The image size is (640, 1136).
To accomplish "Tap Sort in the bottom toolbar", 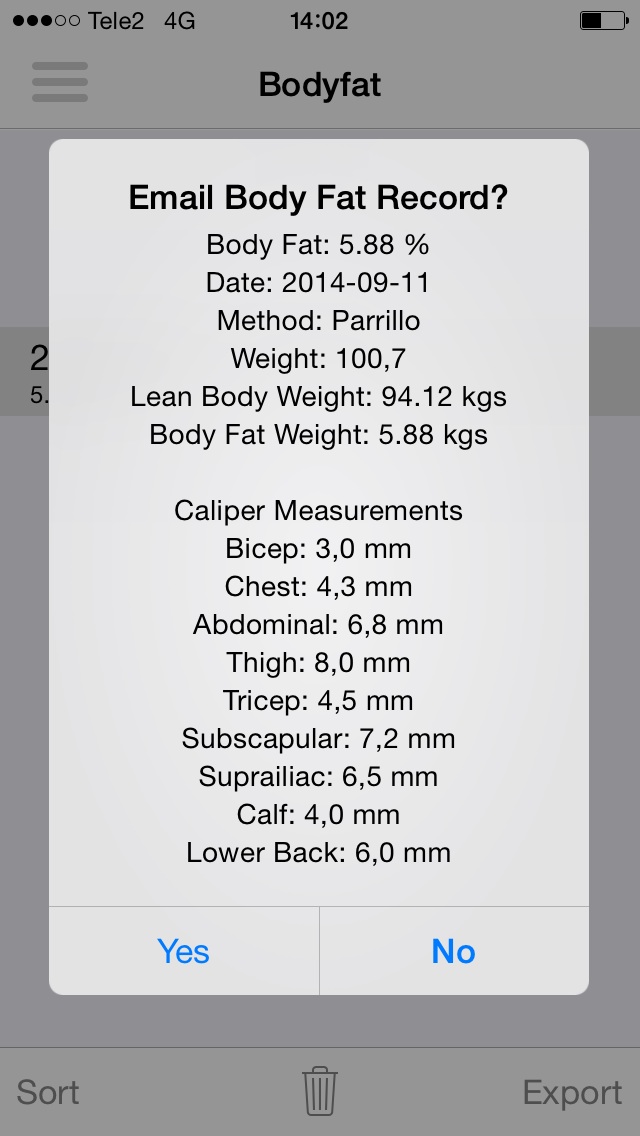I will click(x=48, y=1092).
